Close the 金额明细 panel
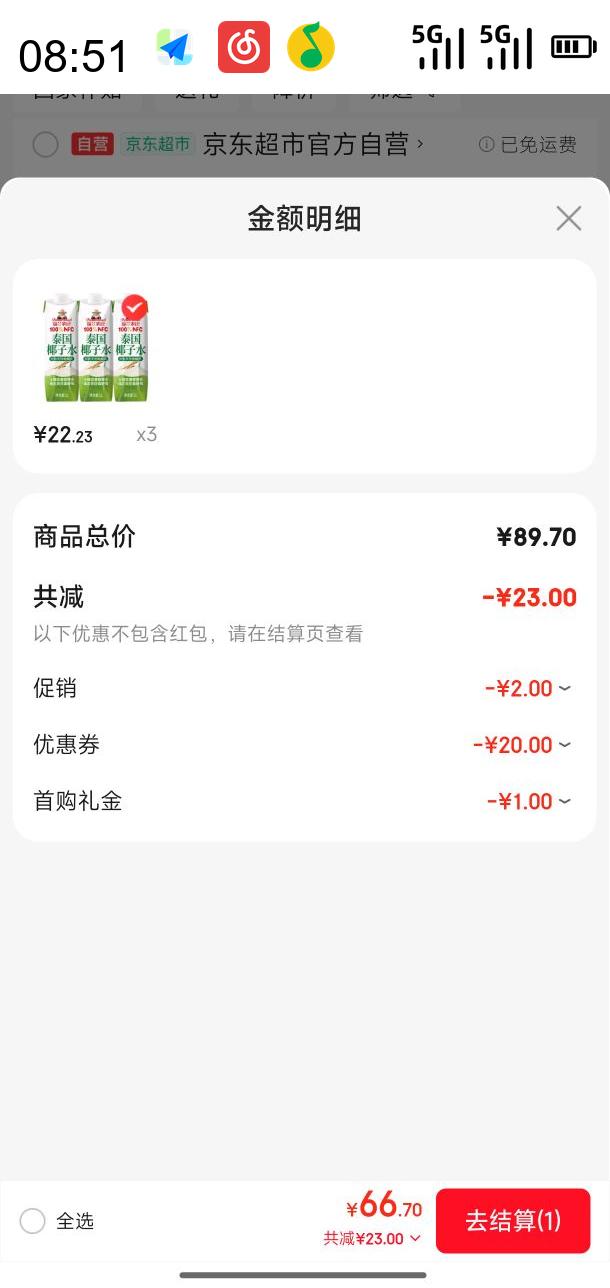 (x=568, y=219)
